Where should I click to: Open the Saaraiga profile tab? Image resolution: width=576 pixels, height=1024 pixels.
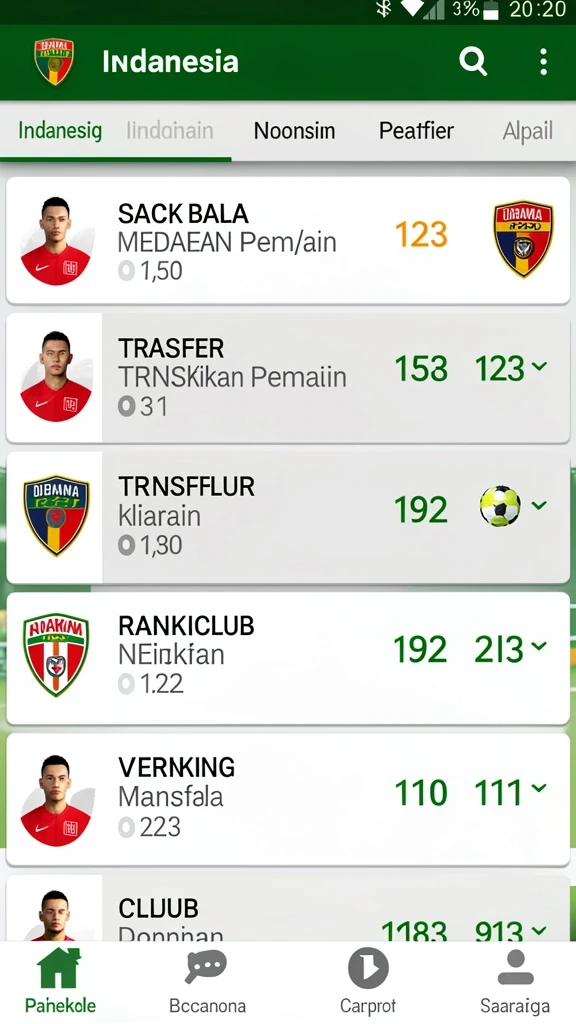515,981
